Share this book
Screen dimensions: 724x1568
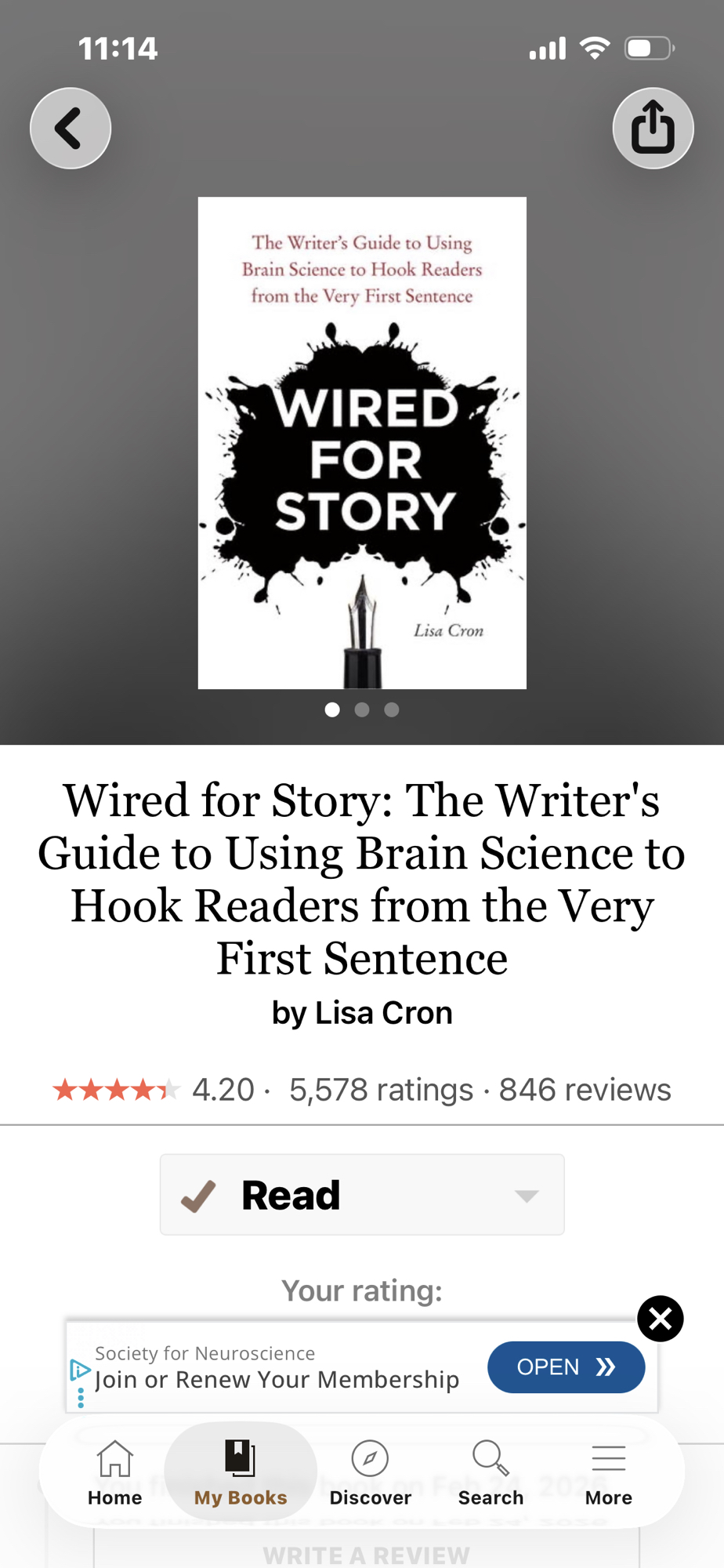653,129
